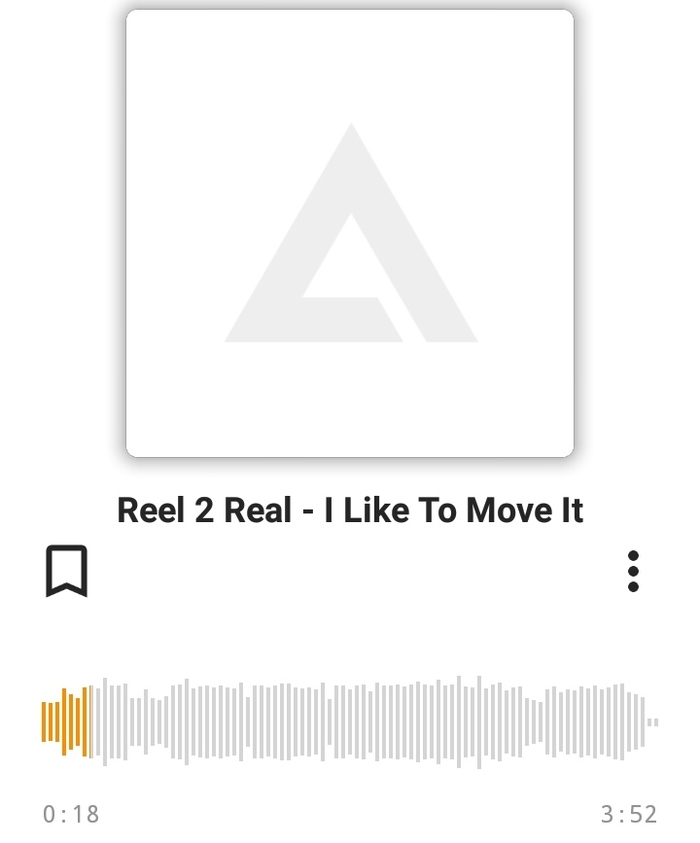The width and height of the screenshot is (700, 843).
Task: Bookmark the current track
Action: point(67,571)
